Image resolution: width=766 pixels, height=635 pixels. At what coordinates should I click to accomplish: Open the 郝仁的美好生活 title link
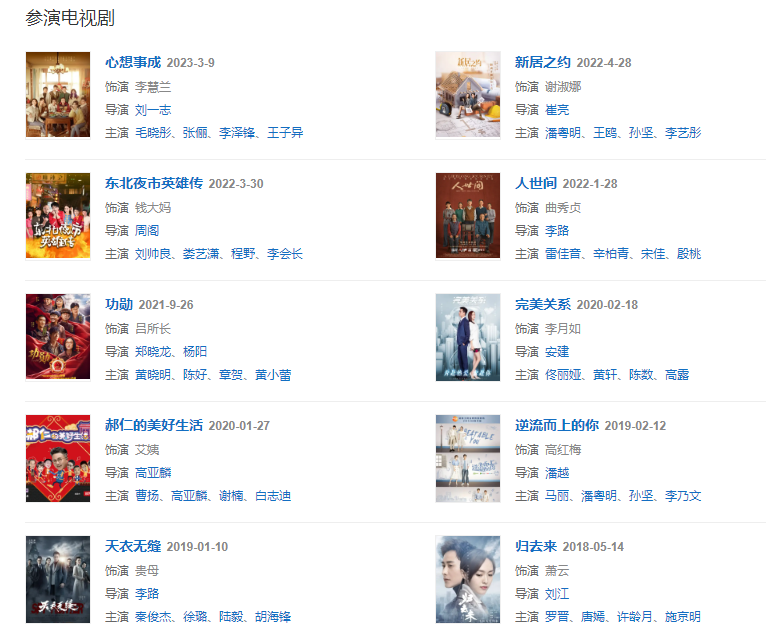[154, 425]
